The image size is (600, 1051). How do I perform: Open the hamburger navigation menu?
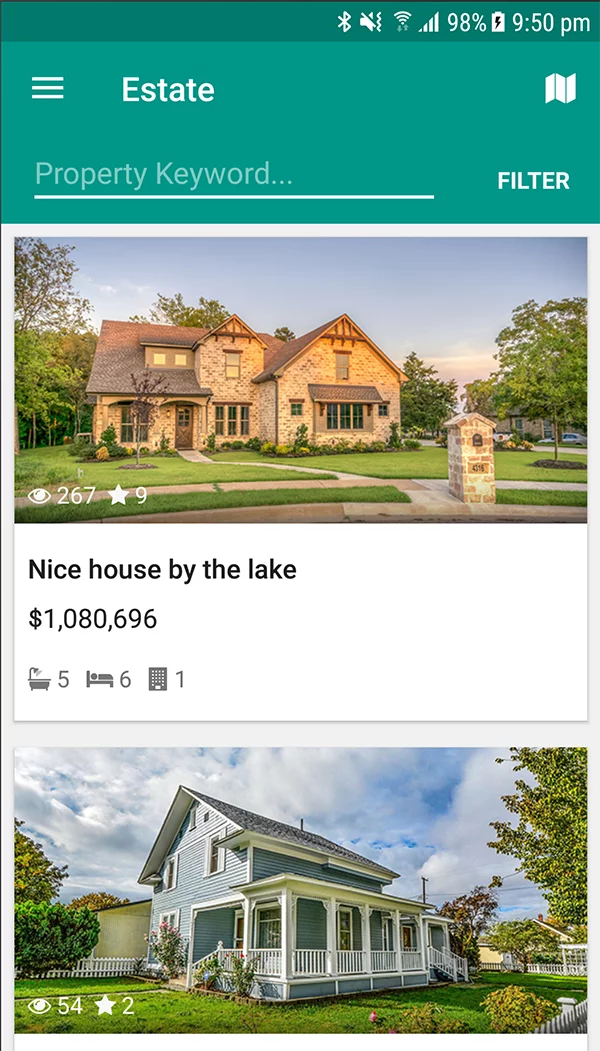47,89
